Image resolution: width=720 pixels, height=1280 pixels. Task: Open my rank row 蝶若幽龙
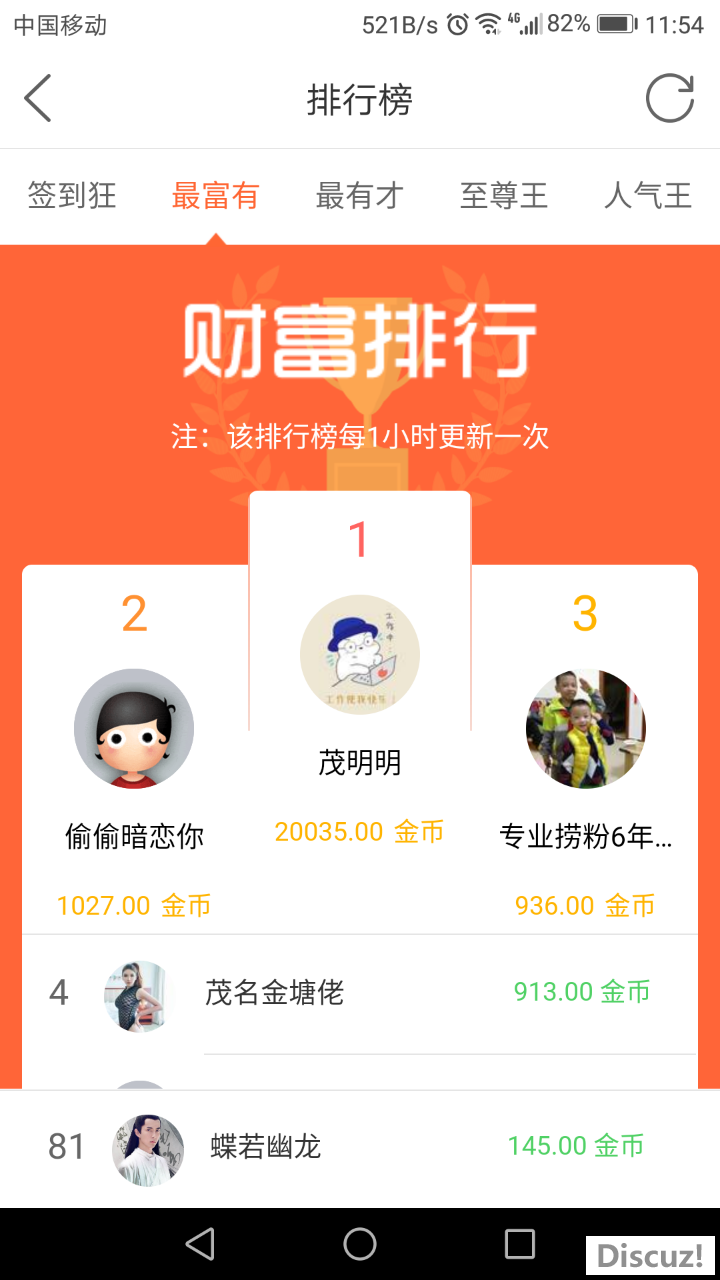click(x=360, y=1147)
